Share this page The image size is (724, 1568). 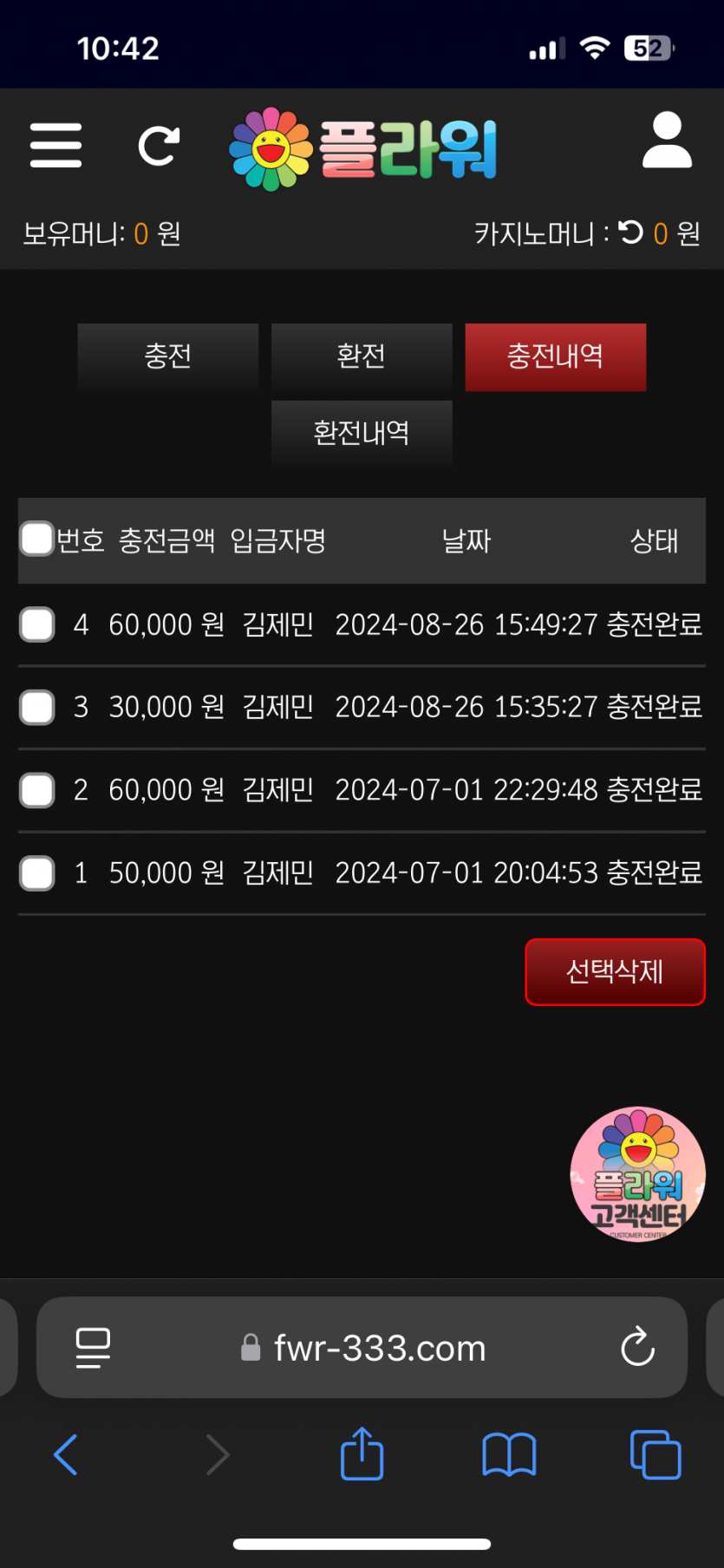point(362,1454)
